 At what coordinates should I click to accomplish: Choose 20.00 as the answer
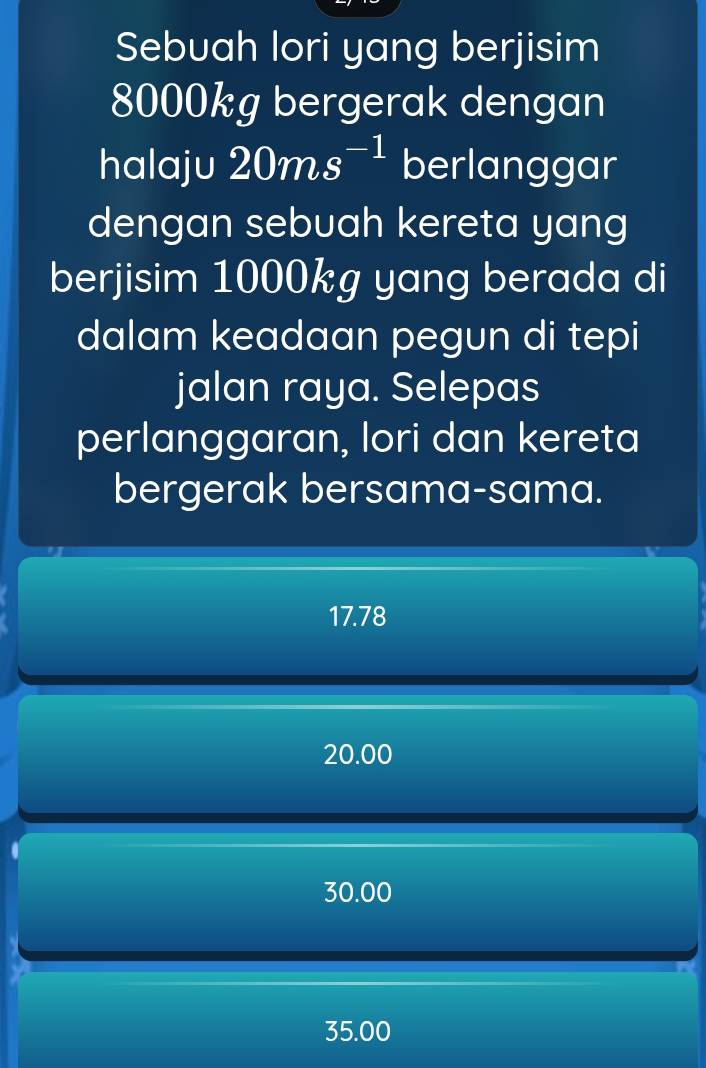[357, 754]
